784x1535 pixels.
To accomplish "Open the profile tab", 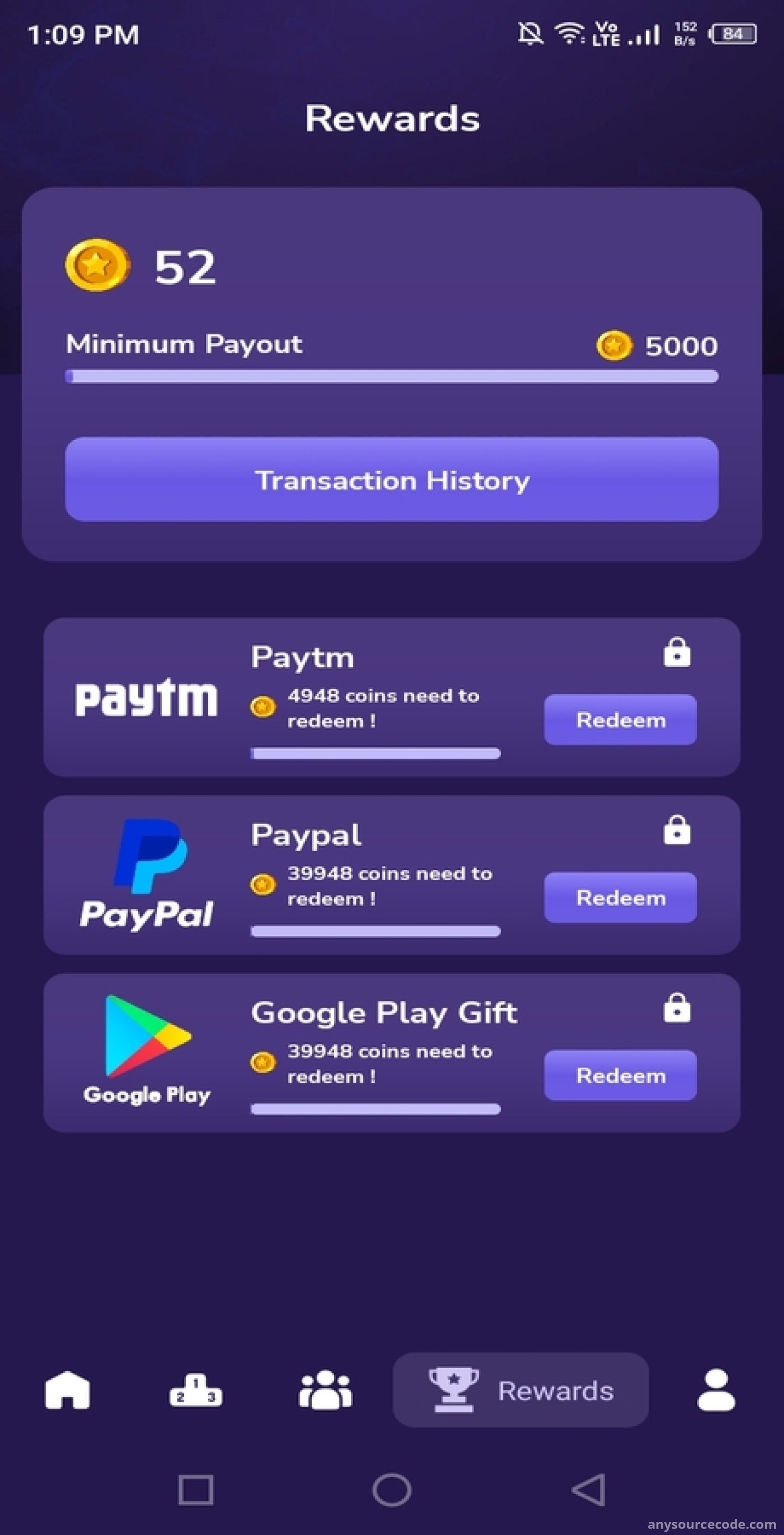I will (x=716, y=1390).
